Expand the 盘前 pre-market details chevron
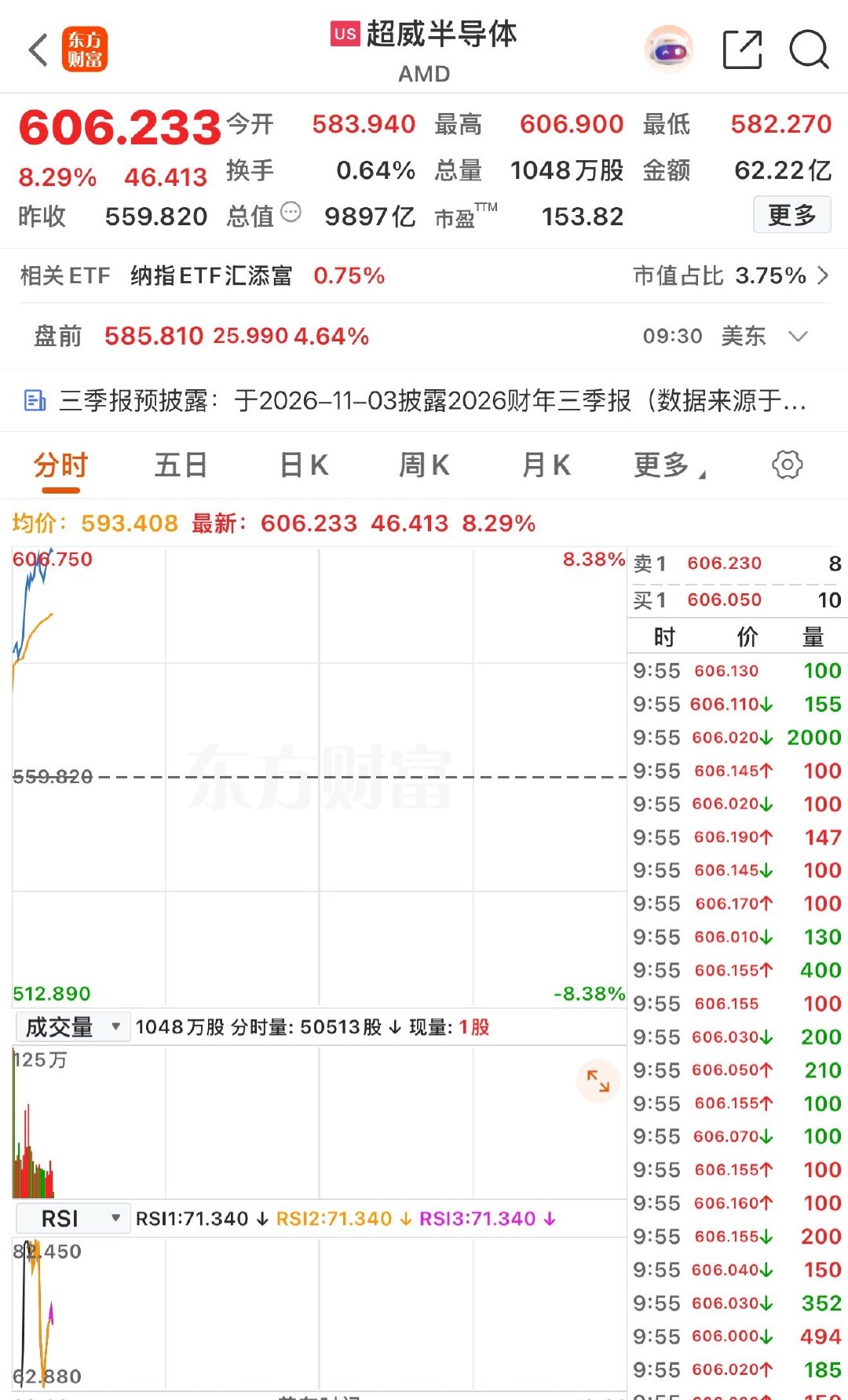Image resolution: width=848 pixels, height=1400 pixels. pyautogui.click(x=798, y=337)
